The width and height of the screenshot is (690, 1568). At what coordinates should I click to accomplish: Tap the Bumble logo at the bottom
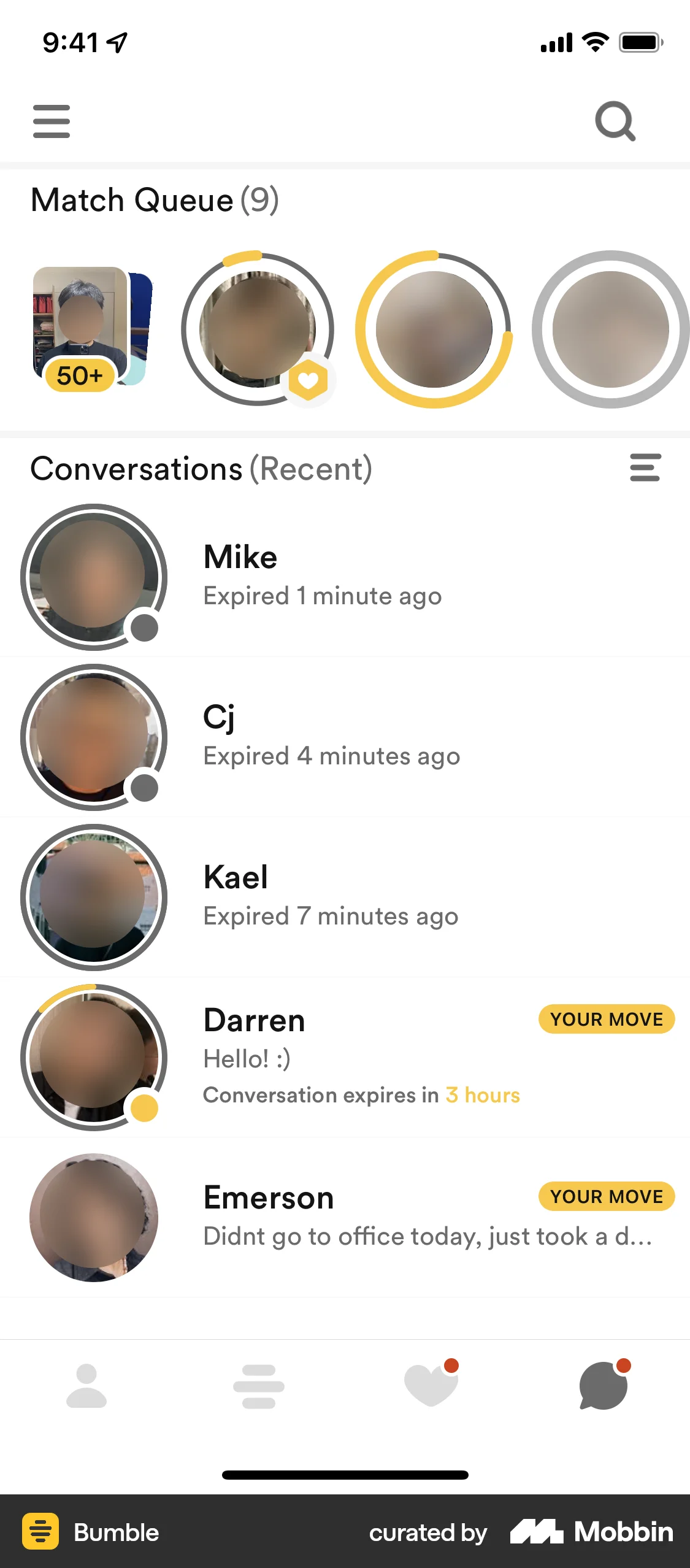pyautogui.click(x=40, y=1532)
